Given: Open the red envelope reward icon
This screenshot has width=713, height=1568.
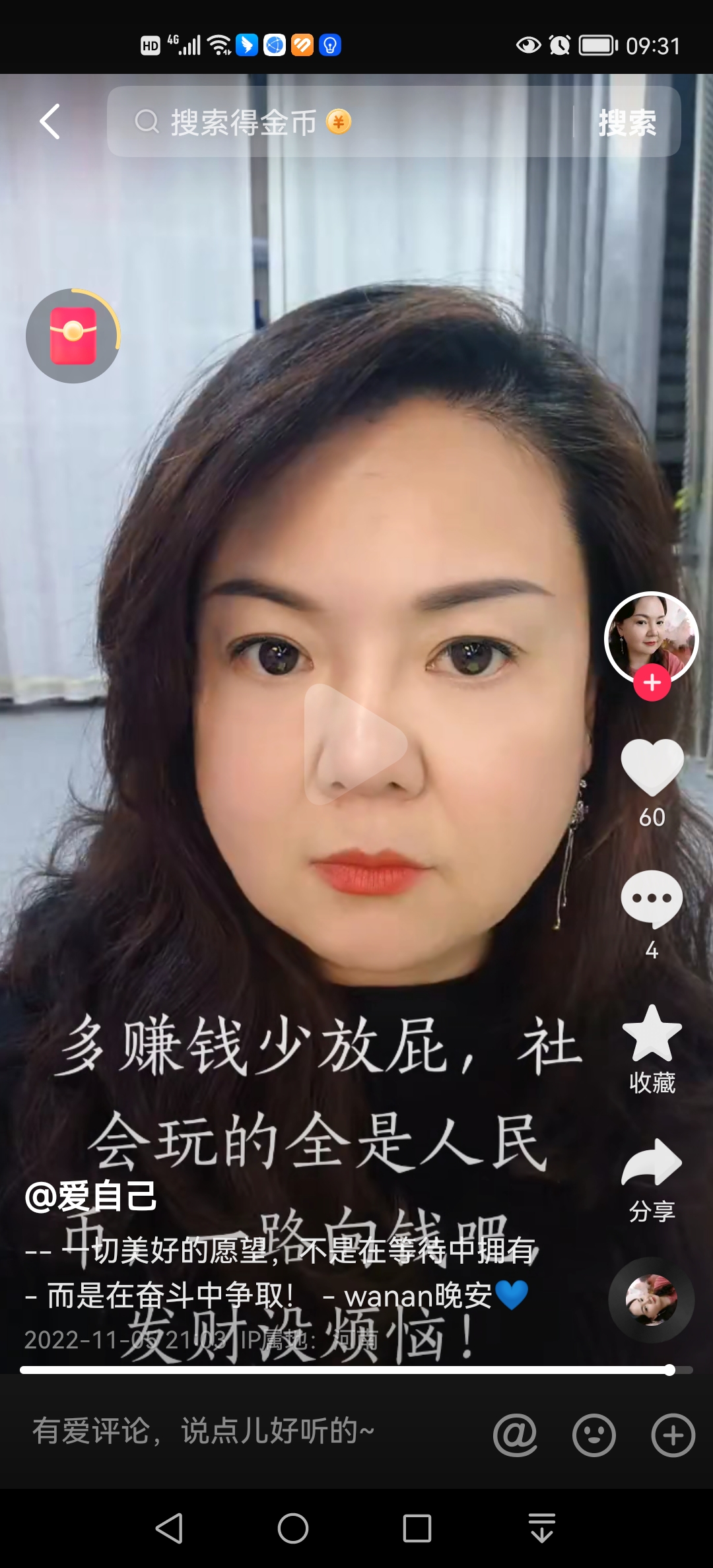Looking at the screenshot, I should coord(73,336).
